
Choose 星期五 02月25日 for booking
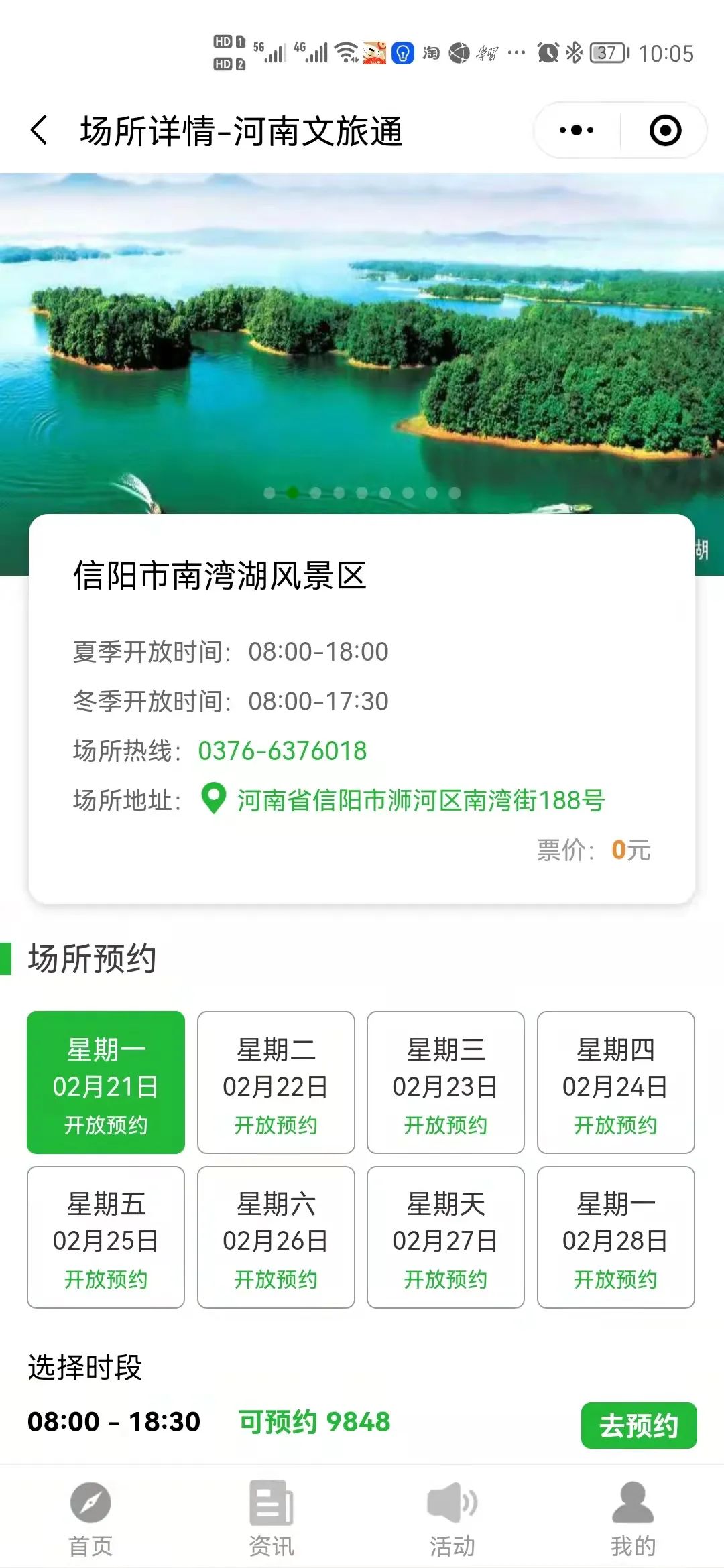106,1237
